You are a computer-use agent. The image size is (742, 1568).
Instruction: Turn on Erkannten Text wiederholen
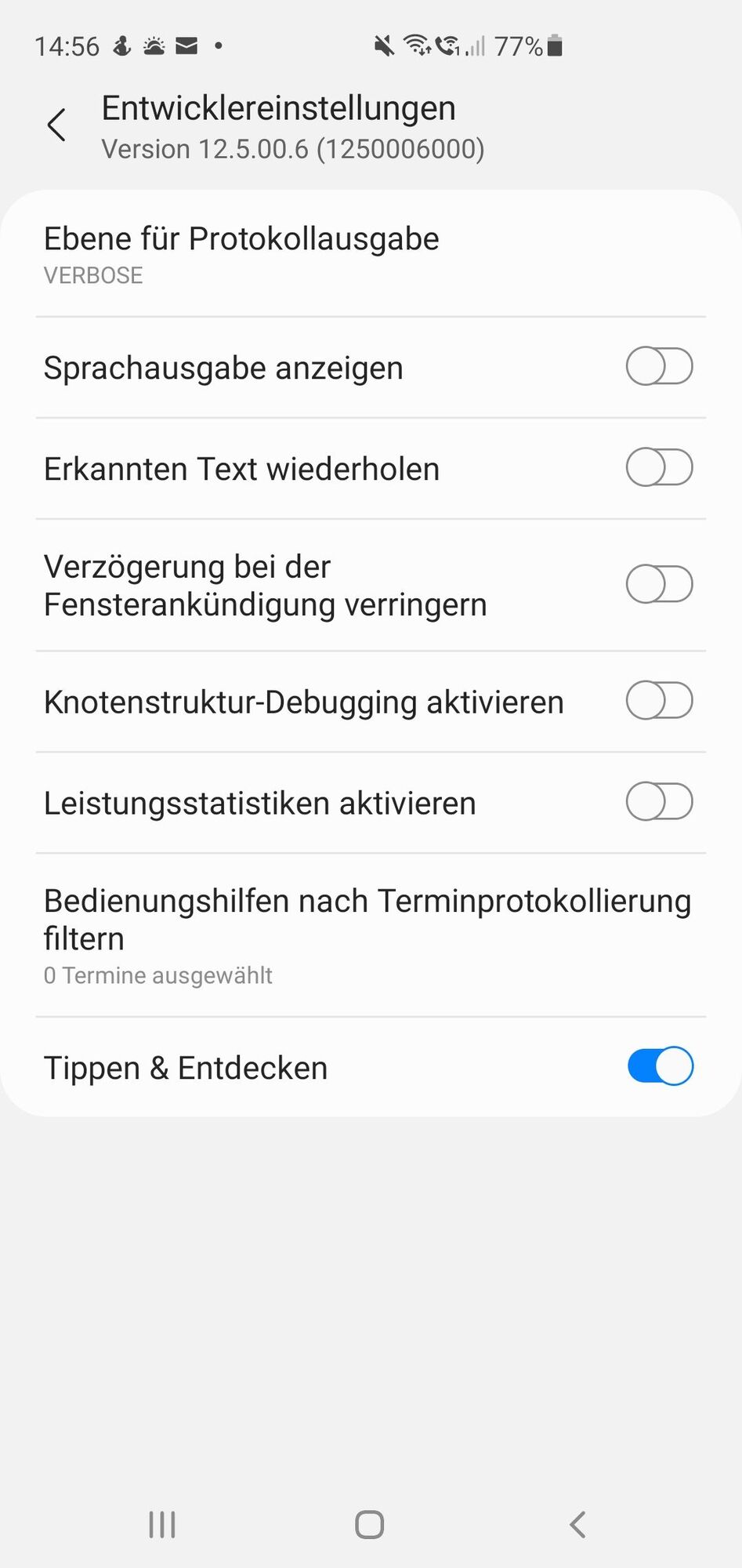[659, 468]
